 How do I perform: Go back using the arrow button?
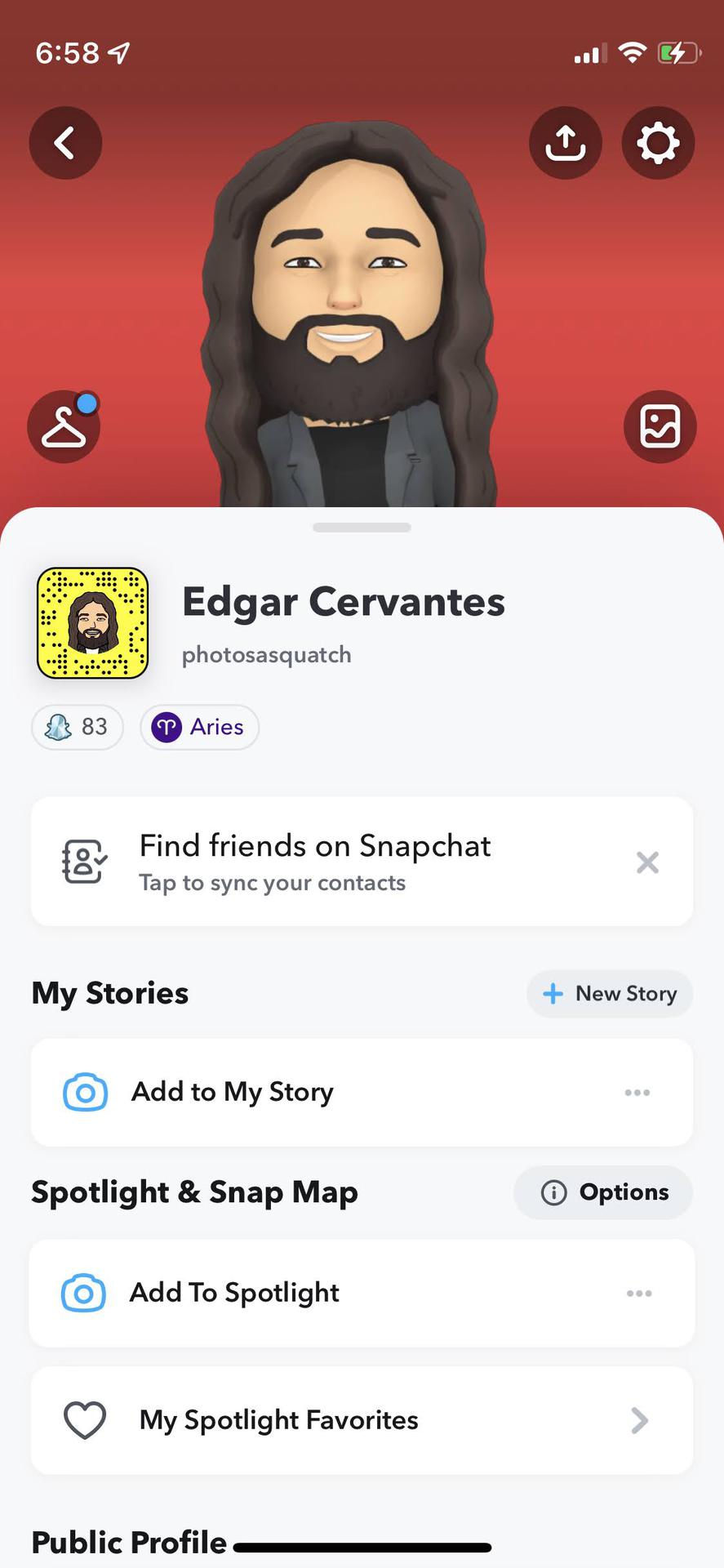[x=65, y=143]
